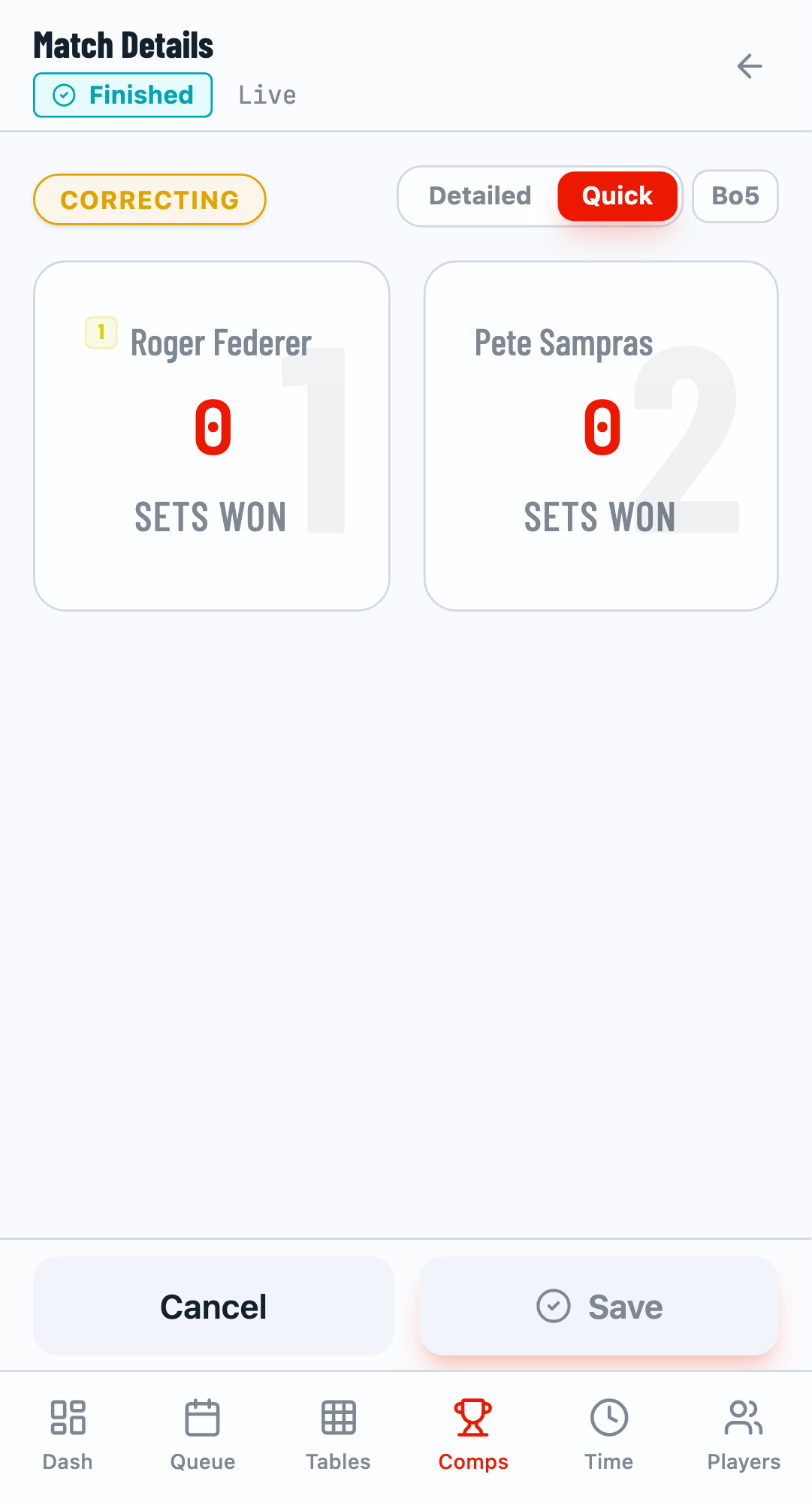Open the Dash section from bottom navigation

(67, 1434)
